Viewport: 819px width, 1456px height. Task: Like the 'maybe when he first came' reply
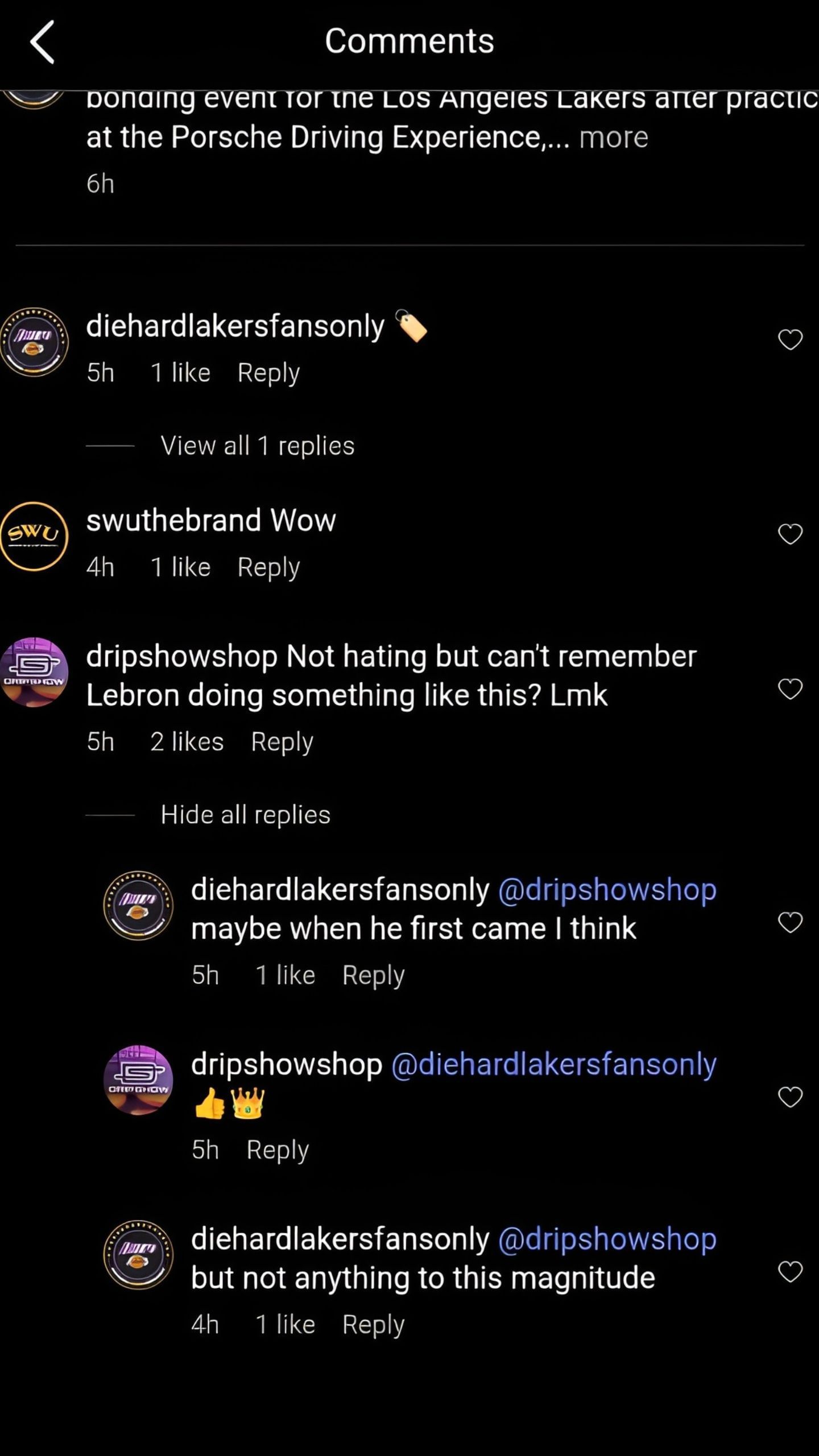789,922
